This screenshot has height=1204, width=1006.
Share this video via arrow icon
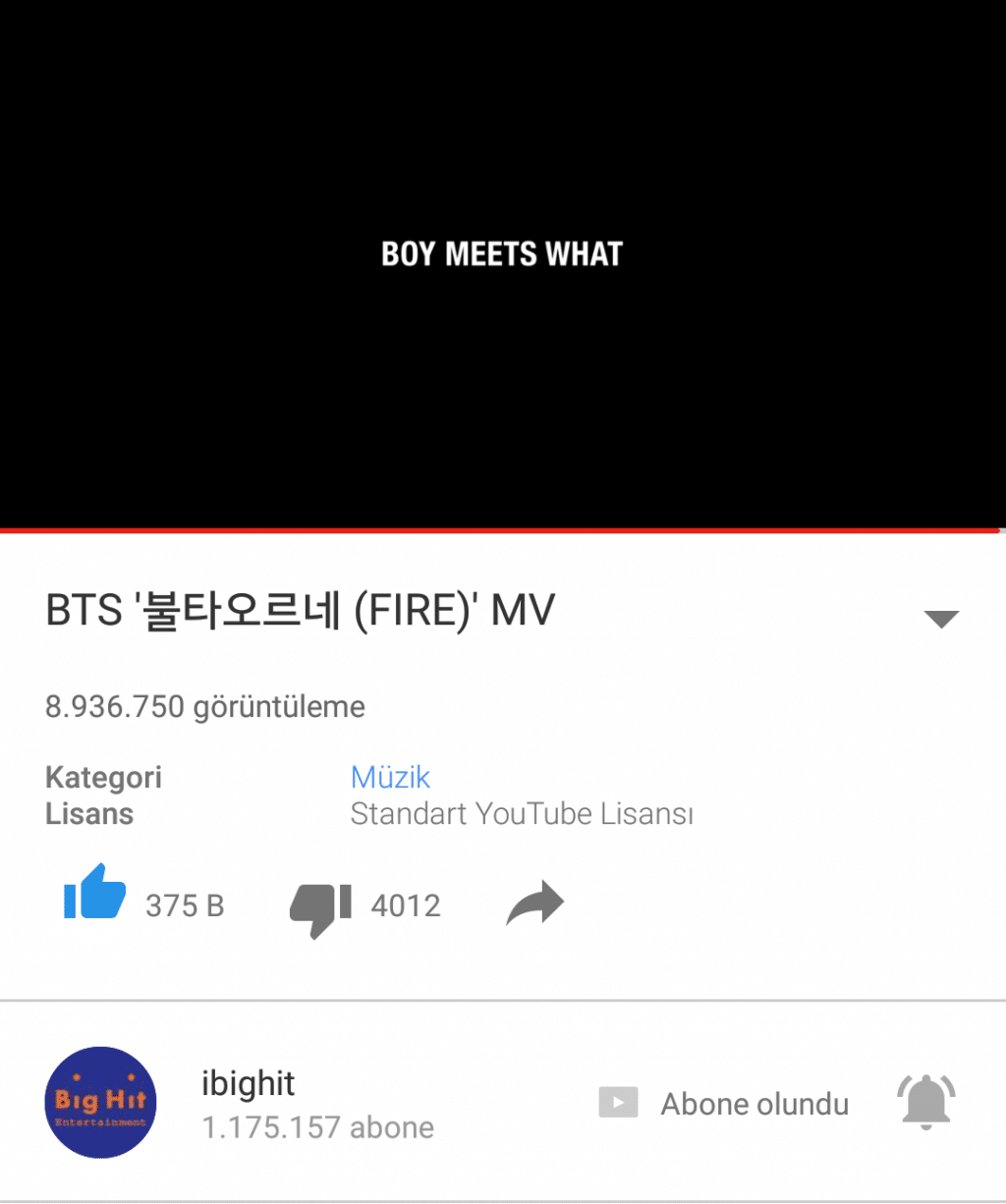coord(535,904)
